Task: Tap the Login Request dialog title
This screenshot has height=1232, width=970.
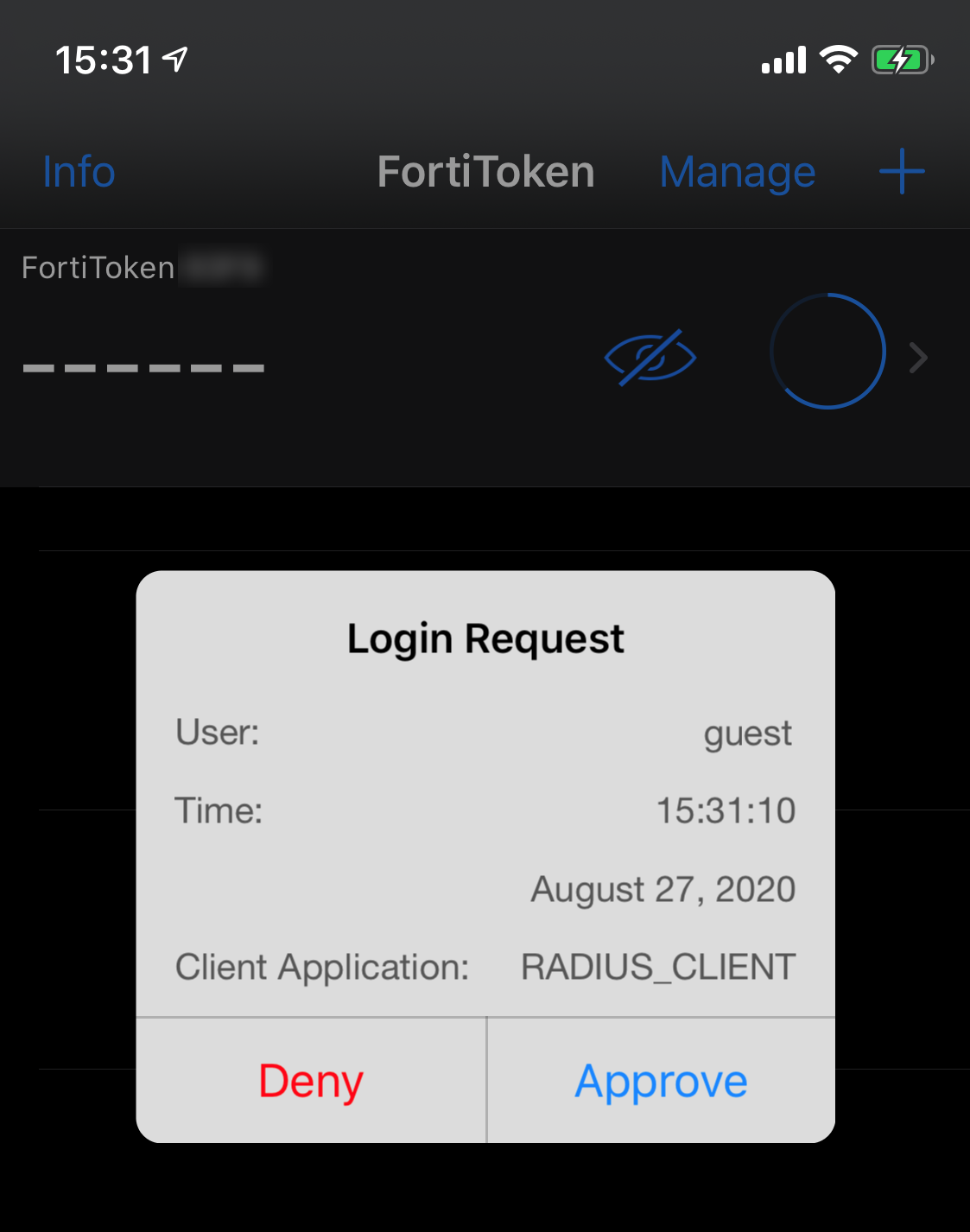Action: pos(485,638)
